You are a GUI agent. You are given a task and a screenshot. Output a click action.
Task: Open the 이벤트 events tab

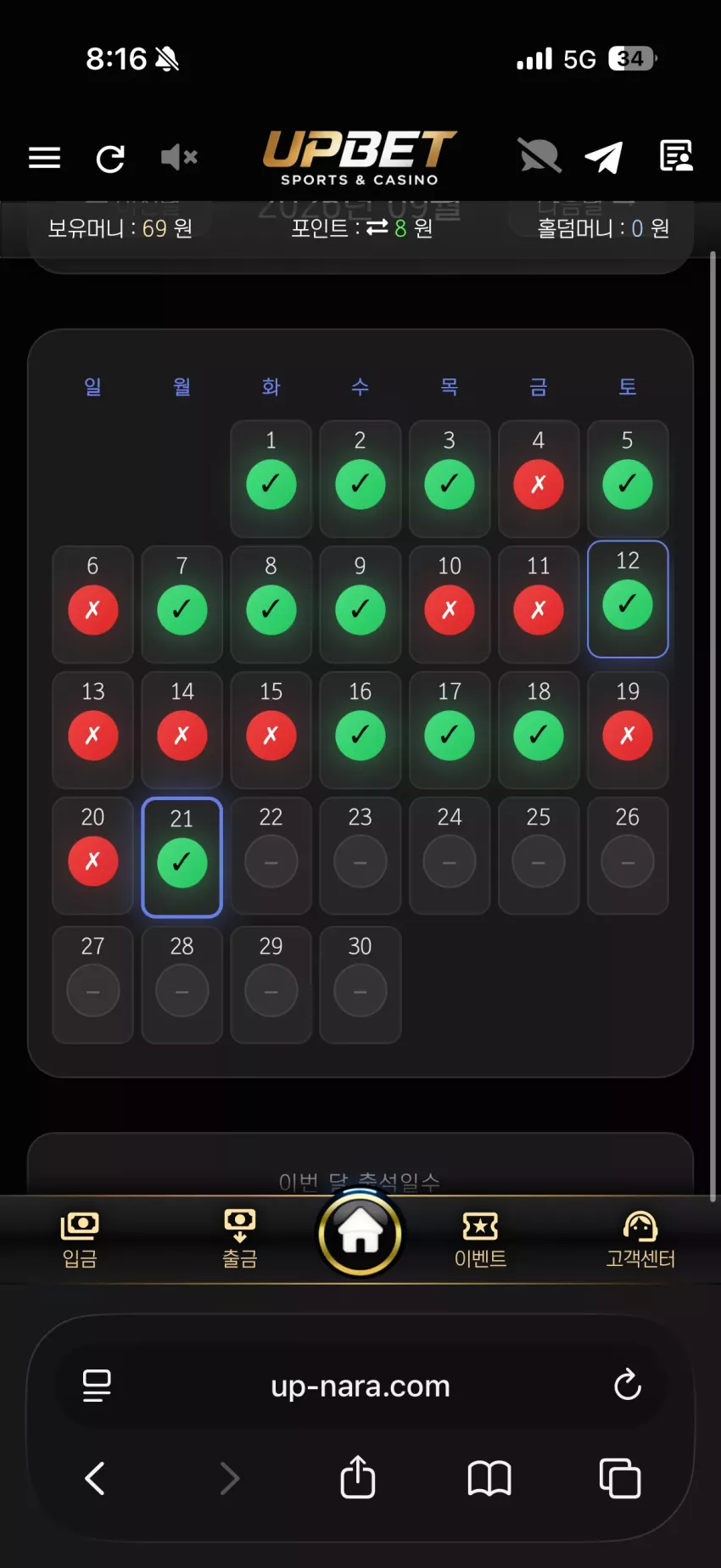(480, 1240)
